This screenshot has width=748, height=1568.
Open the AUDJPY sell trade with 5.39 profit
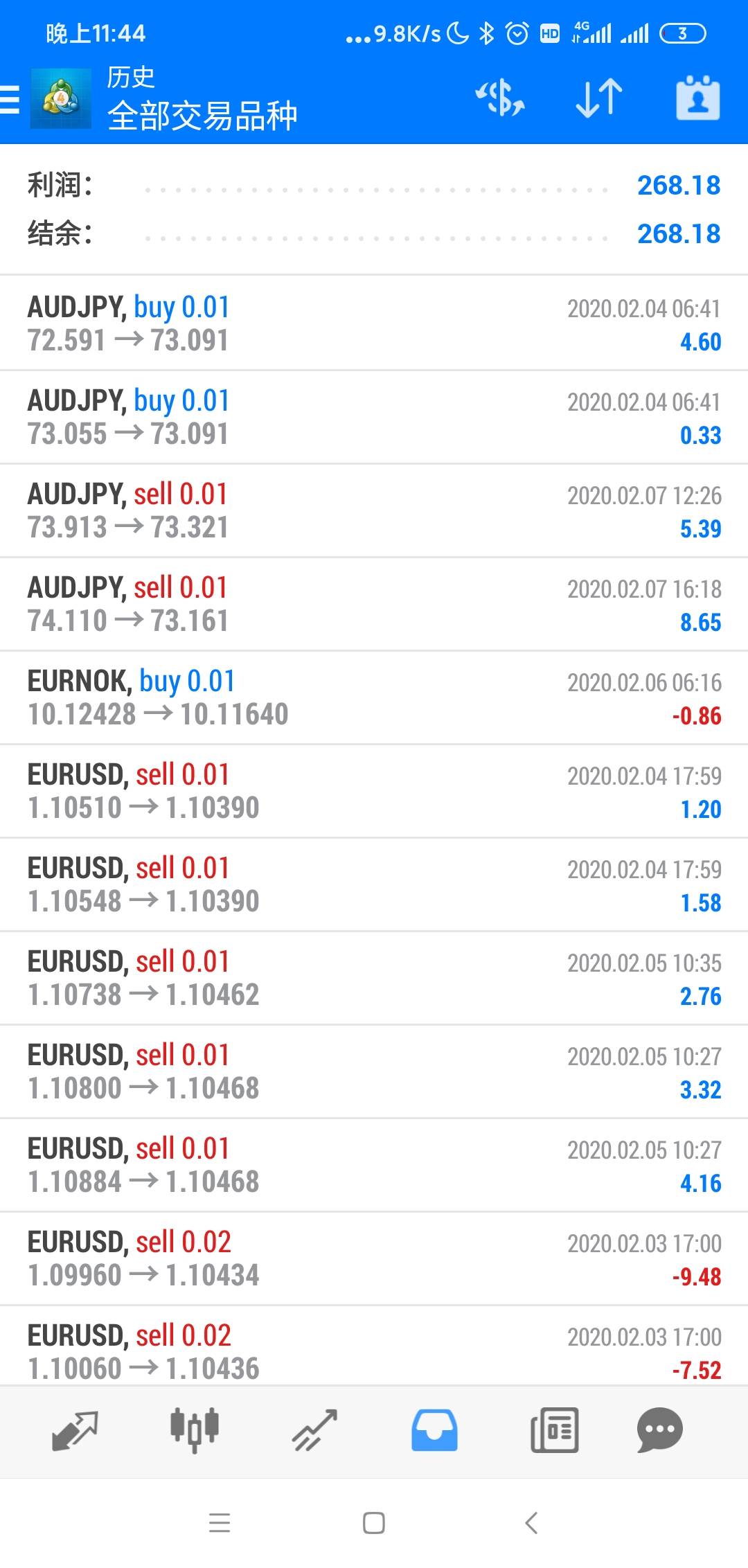coord(374,510)
